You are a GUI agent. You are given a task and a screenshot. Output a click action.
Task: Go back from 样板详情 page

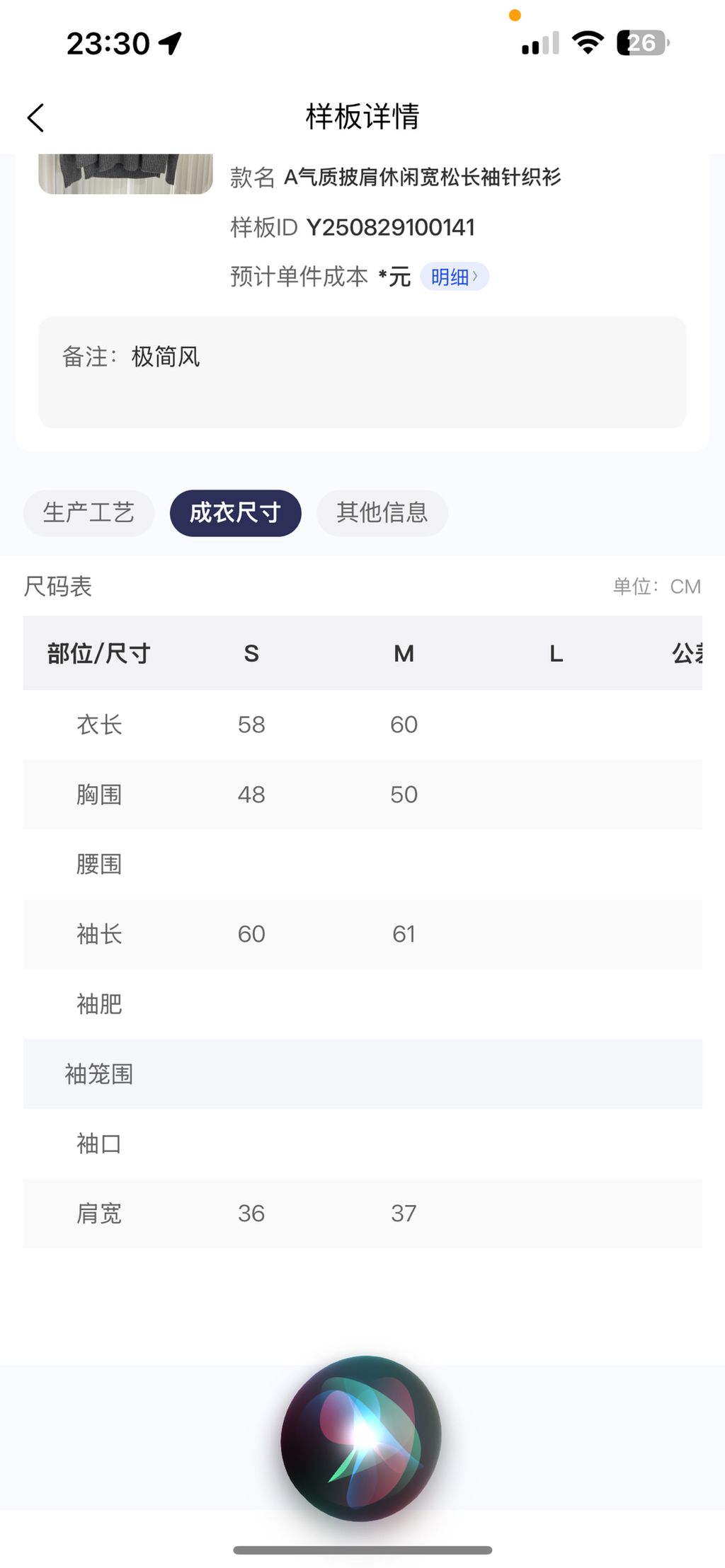pos(36,117)
